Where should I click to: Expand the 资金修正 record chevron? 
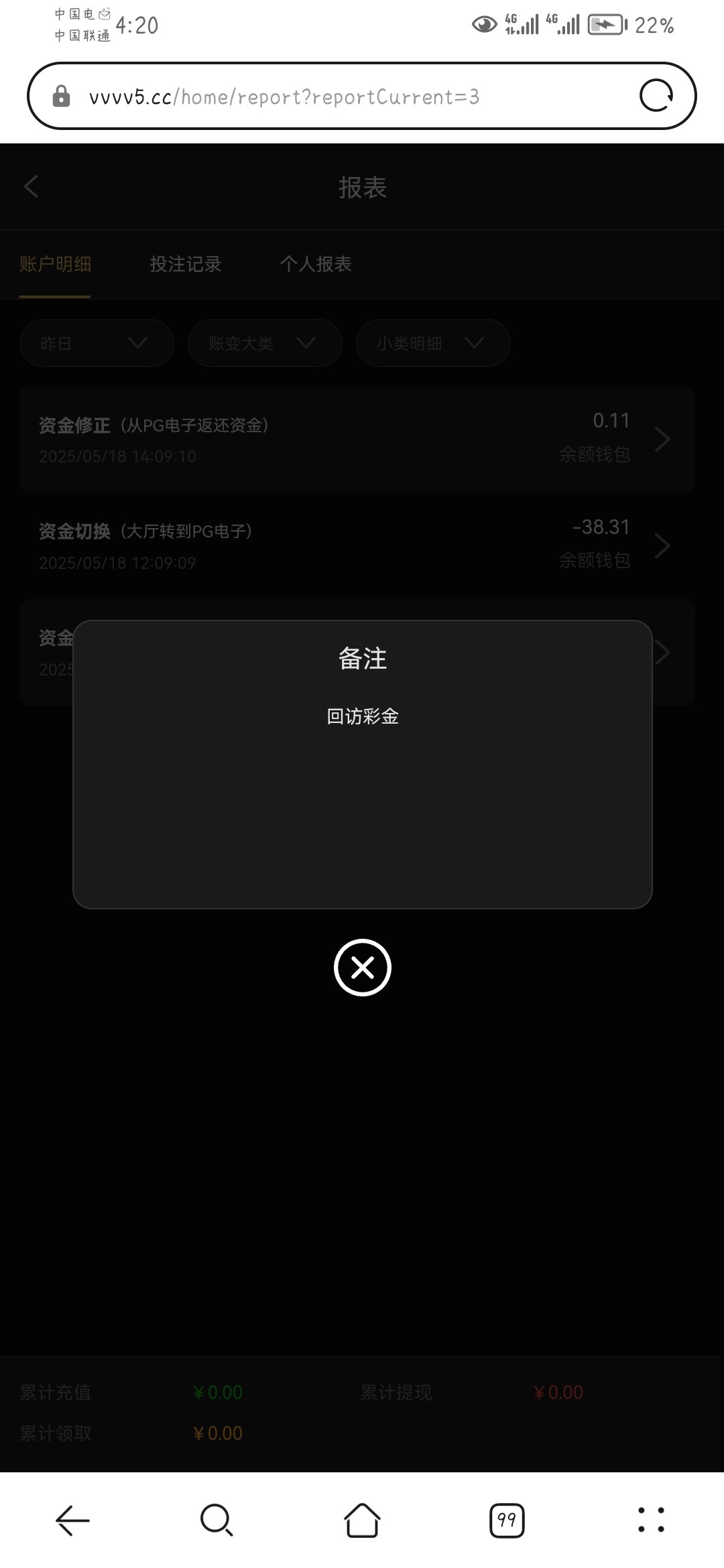tap(663, 439)
